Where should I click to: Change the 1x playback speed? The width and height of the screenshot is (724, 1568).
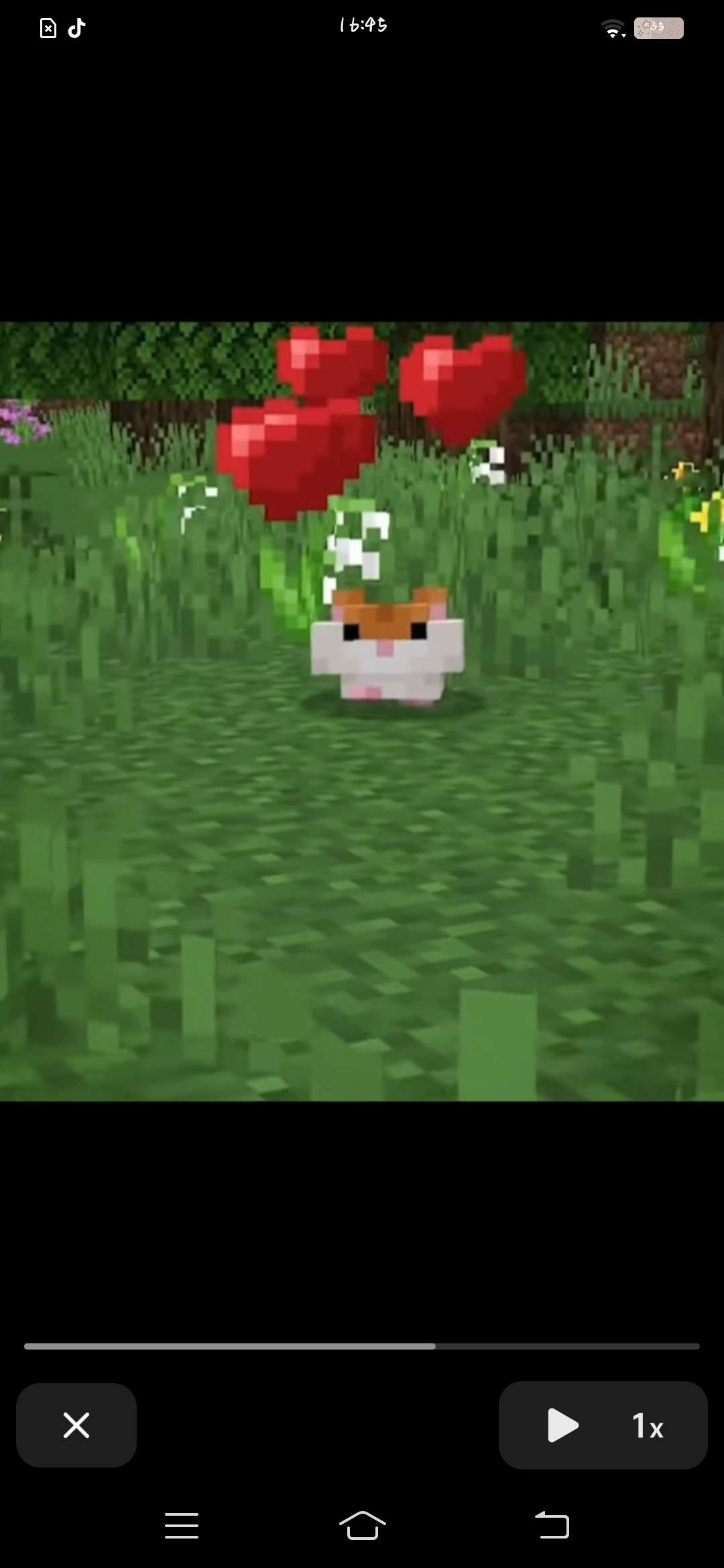coord(648,1426)
